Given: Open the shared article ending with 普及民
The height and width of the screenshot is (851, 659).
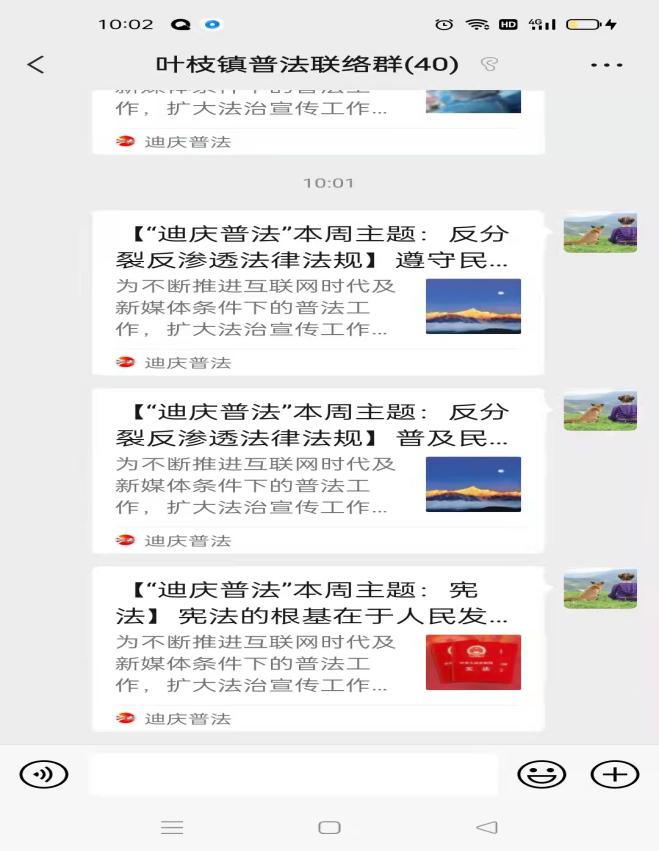Looking at the screenshot, I should pos(318,470).
